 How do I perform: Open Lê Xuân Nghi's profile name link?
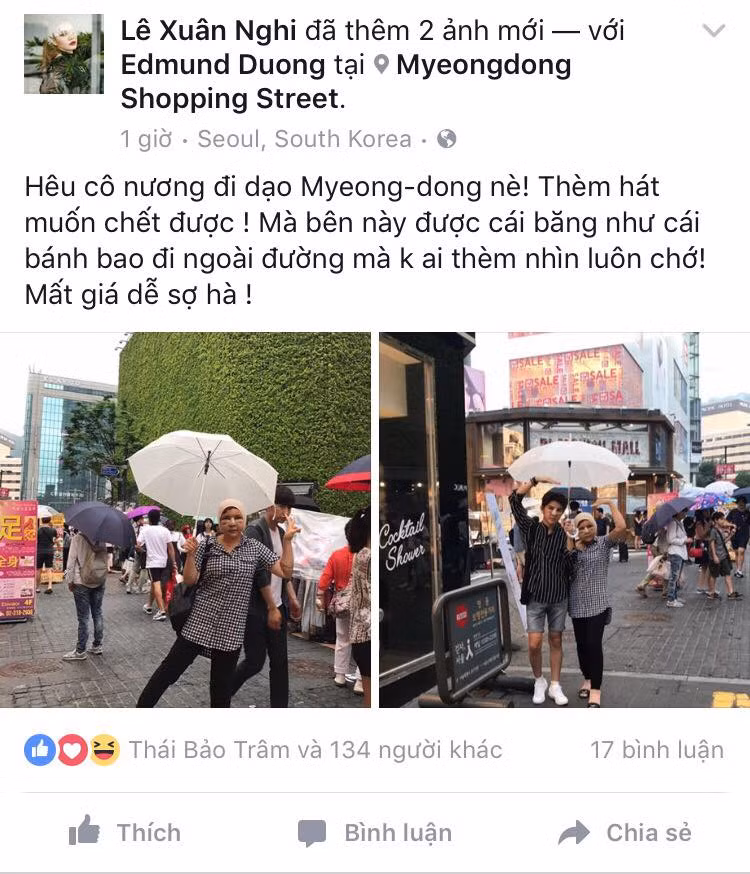coord(211,31)
